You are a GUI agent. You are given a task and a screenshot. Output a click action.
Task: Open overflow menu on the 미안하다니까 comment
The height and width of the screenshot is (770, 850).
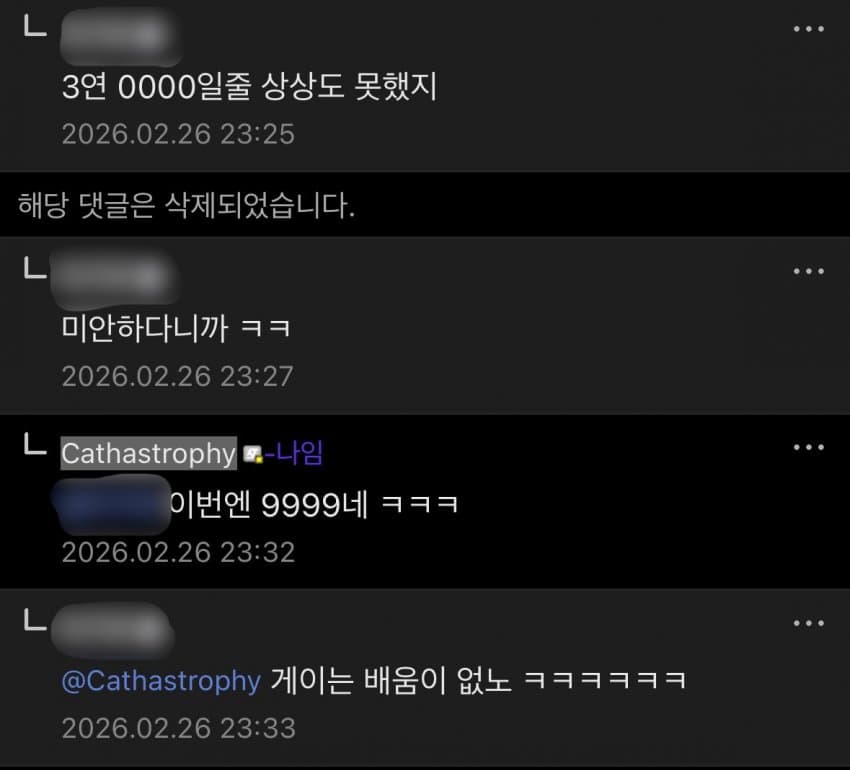pyautogui.click(x=808, y=271)
